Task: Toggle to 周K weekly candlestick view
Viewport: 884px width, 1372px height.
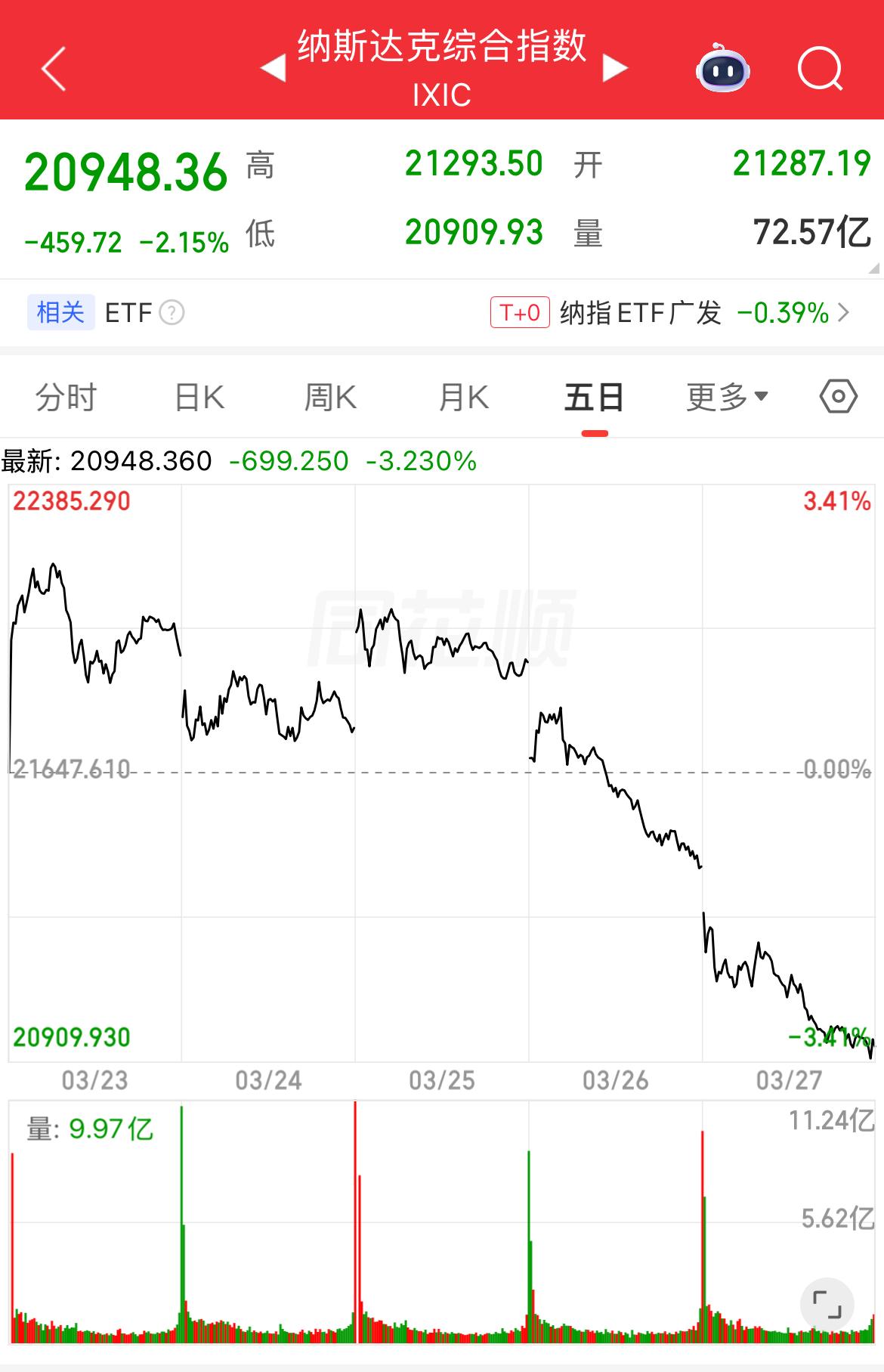Action: [x=330, y=396]
